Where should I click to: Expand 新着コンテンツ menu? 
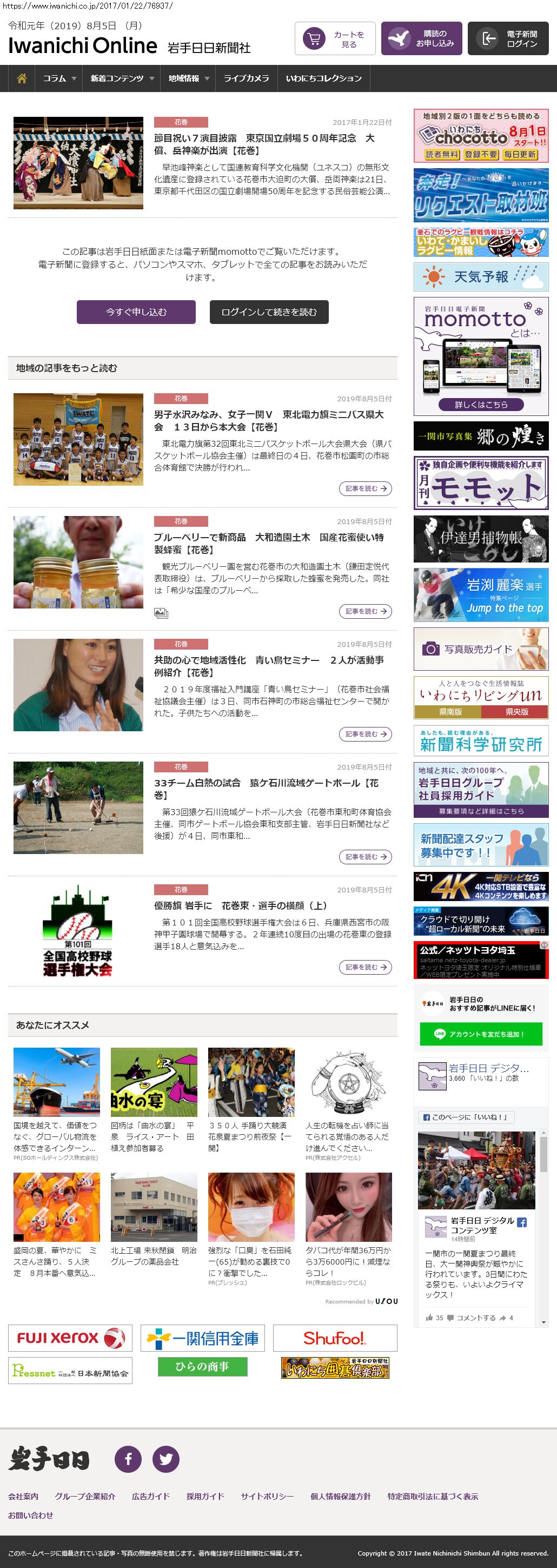pos(121,78)
